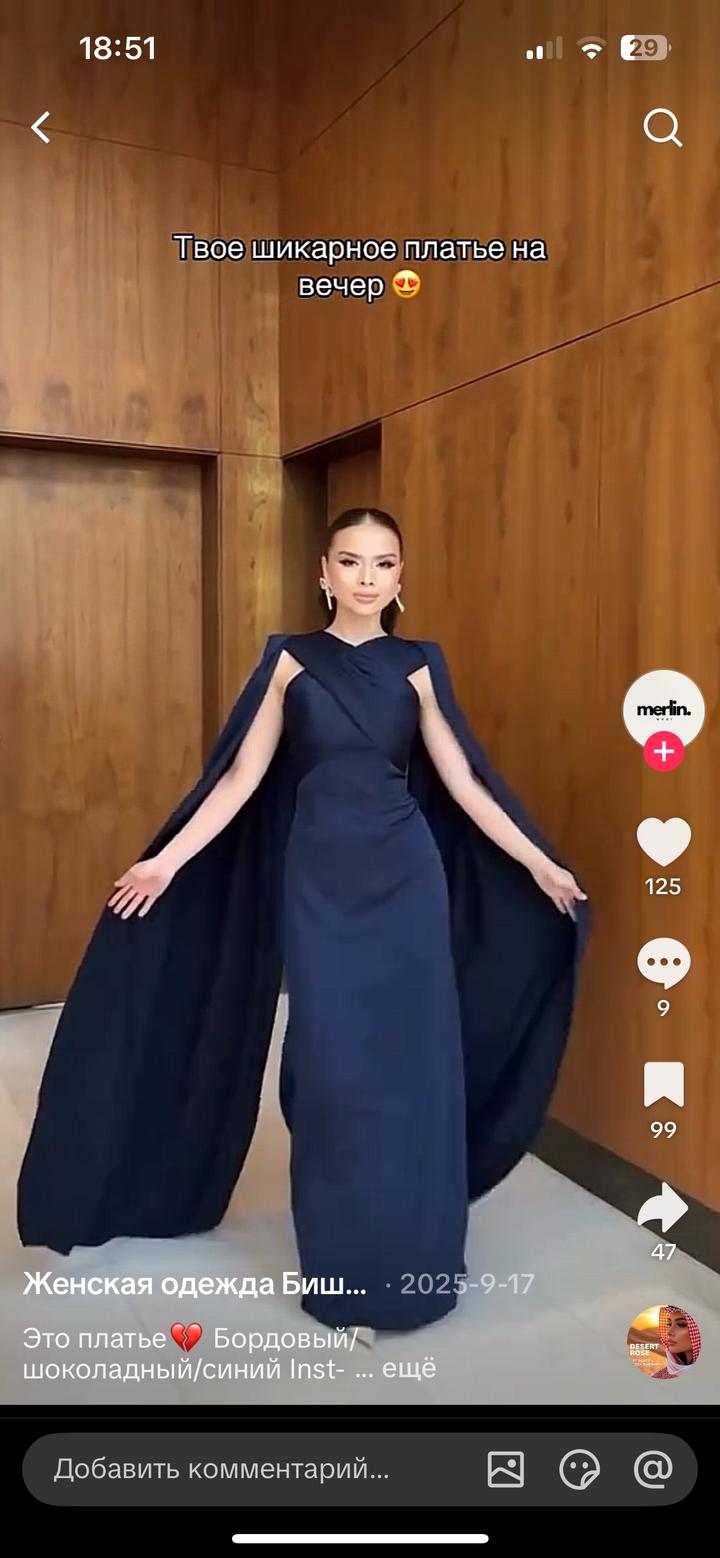720x1558 pixels.
Task: Open the spinning sound disc
Action: (663, 1342)
